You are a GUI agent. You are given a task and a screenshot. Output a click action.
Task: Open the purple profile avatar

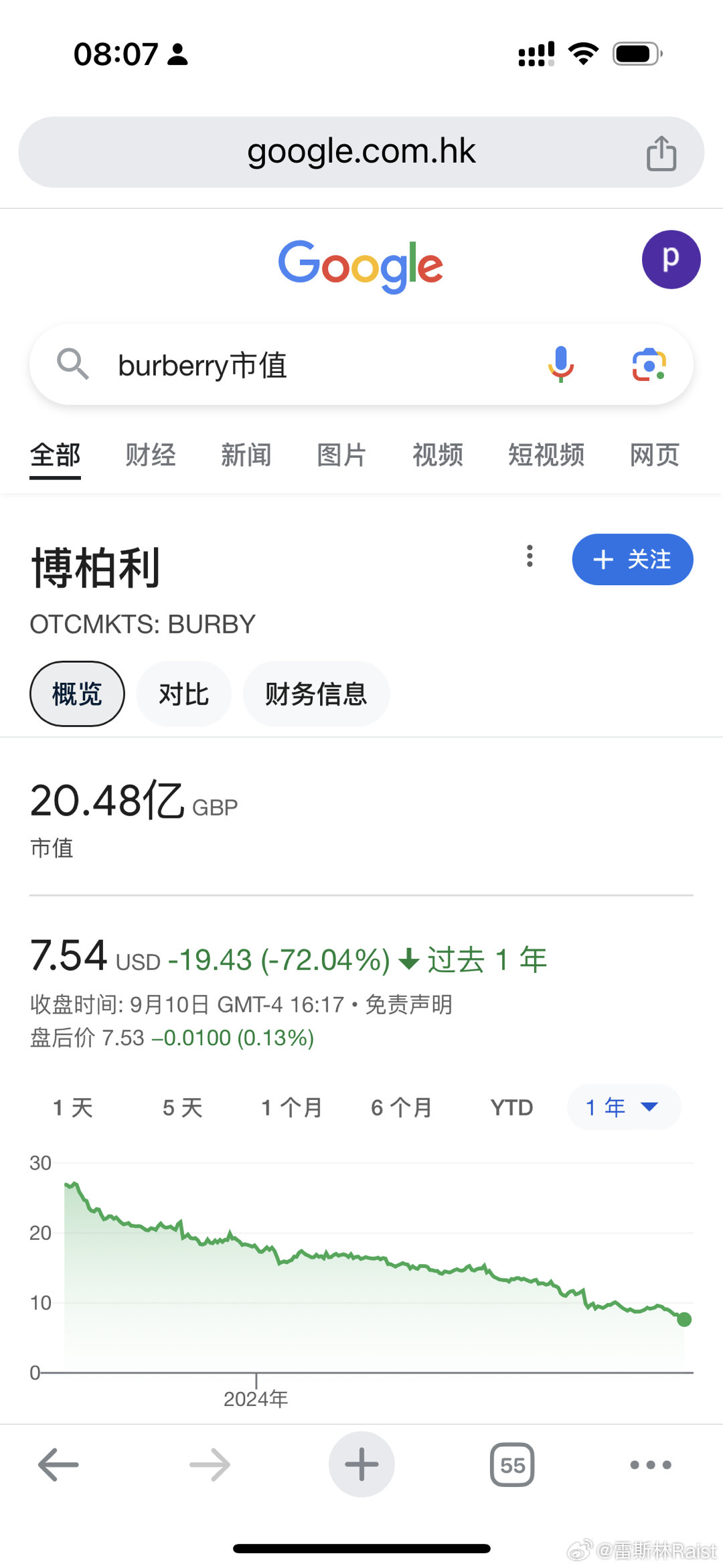coord(671,259)
